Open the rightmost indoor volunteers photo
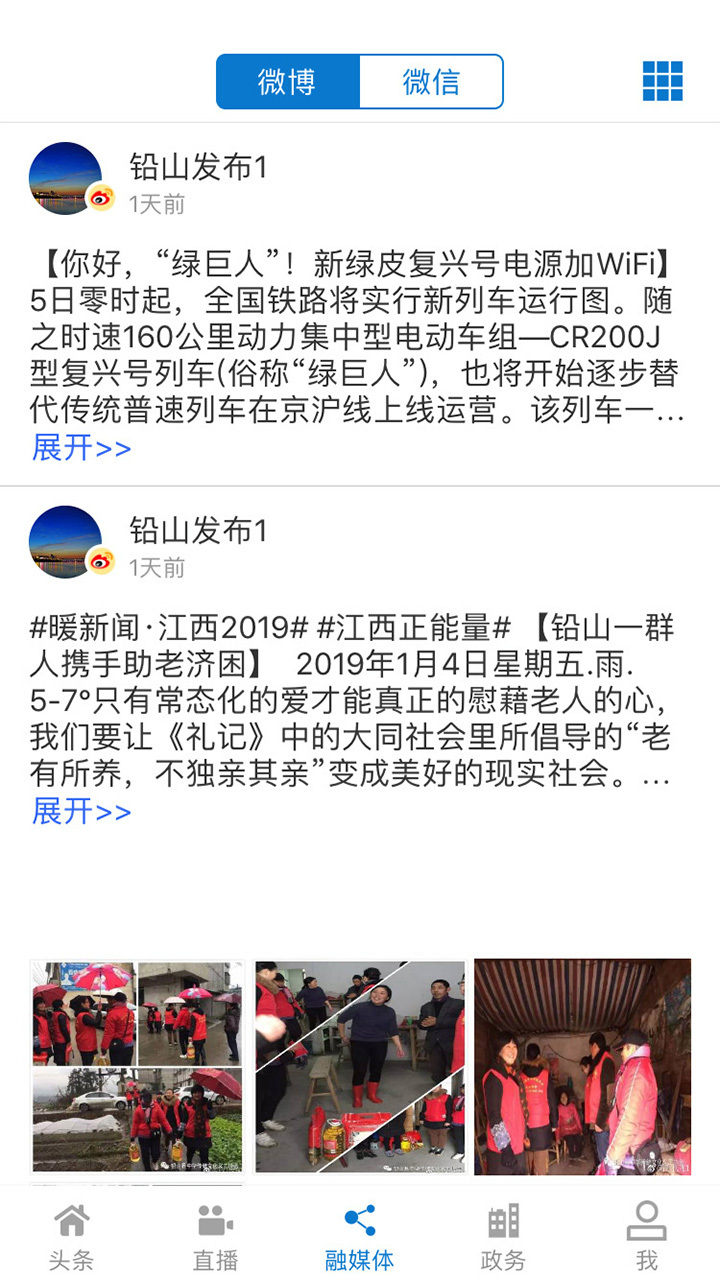Screen dimensions: 720x1280 pos(586,1063)
